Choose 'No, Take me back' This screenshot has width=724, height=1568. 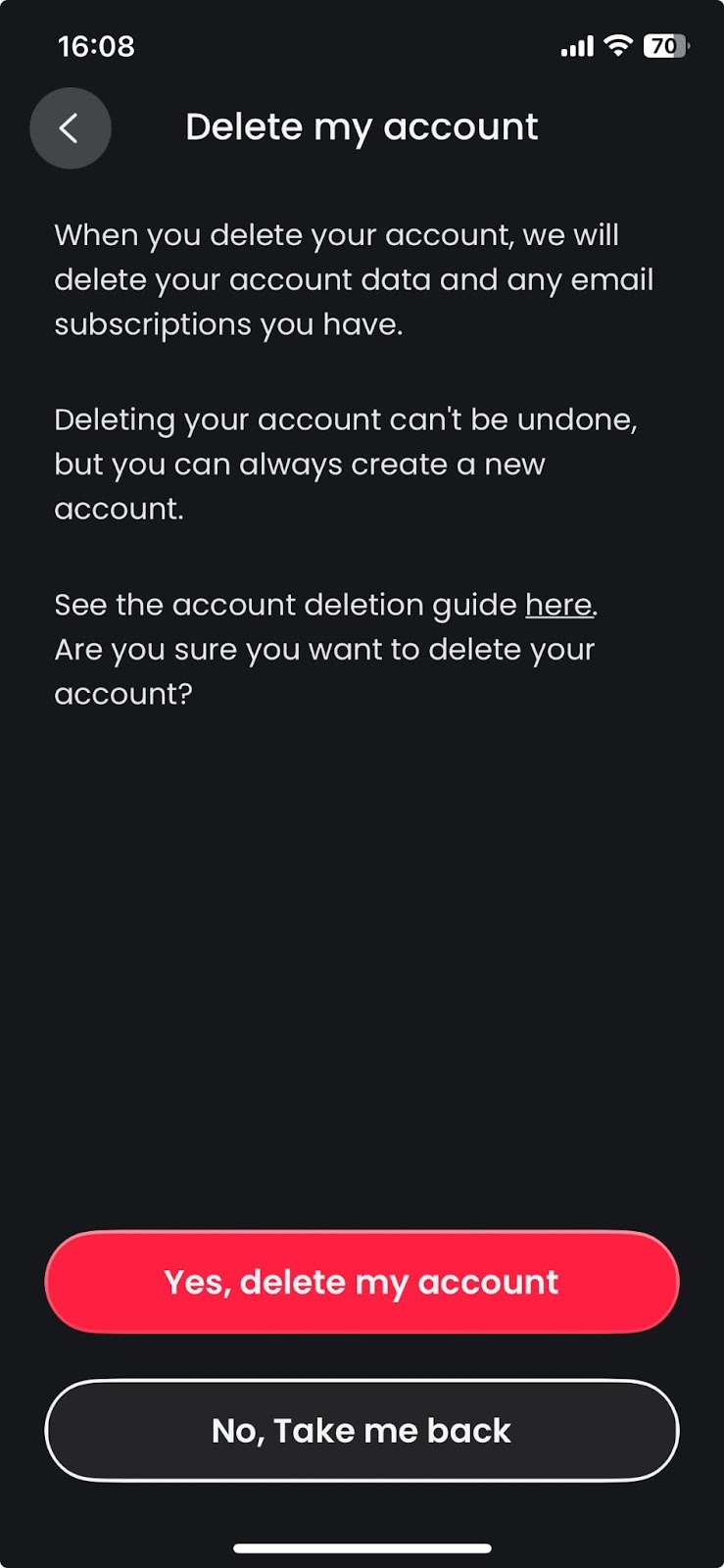pyautogui.click(x=362, y=1431)
